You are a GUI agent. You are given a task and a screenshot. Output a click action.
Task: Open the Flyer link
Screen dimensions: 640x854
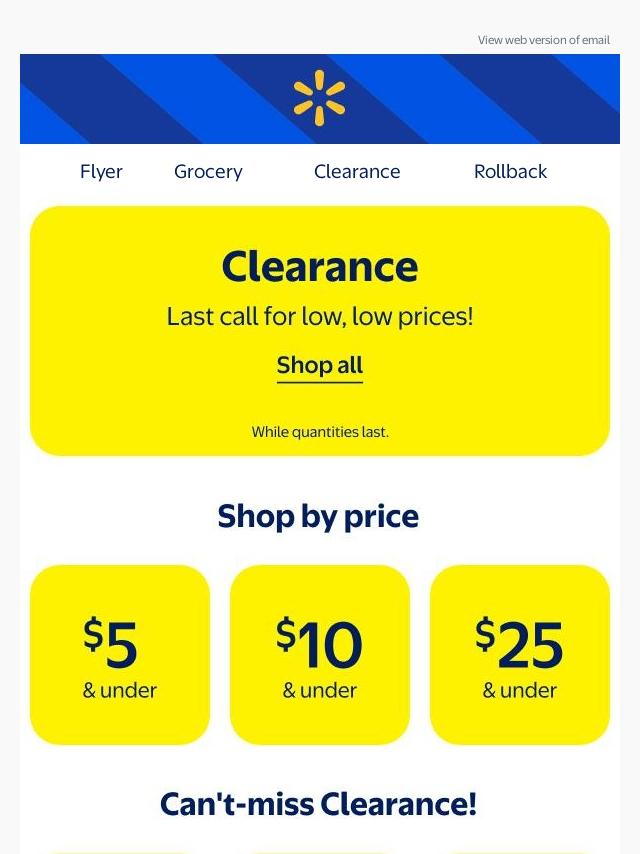click(x=101, y=172)
